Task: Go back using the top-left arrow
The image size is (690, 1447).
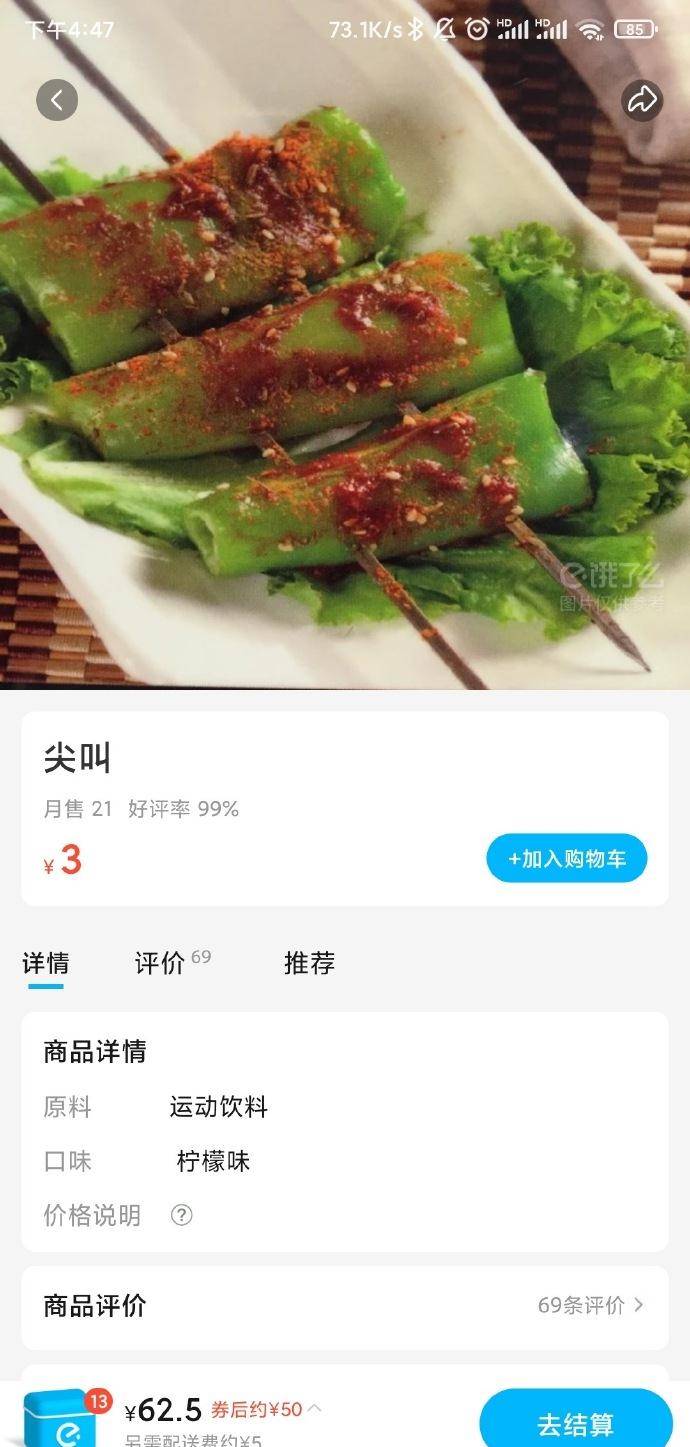Action: click(x=57, y=100)
